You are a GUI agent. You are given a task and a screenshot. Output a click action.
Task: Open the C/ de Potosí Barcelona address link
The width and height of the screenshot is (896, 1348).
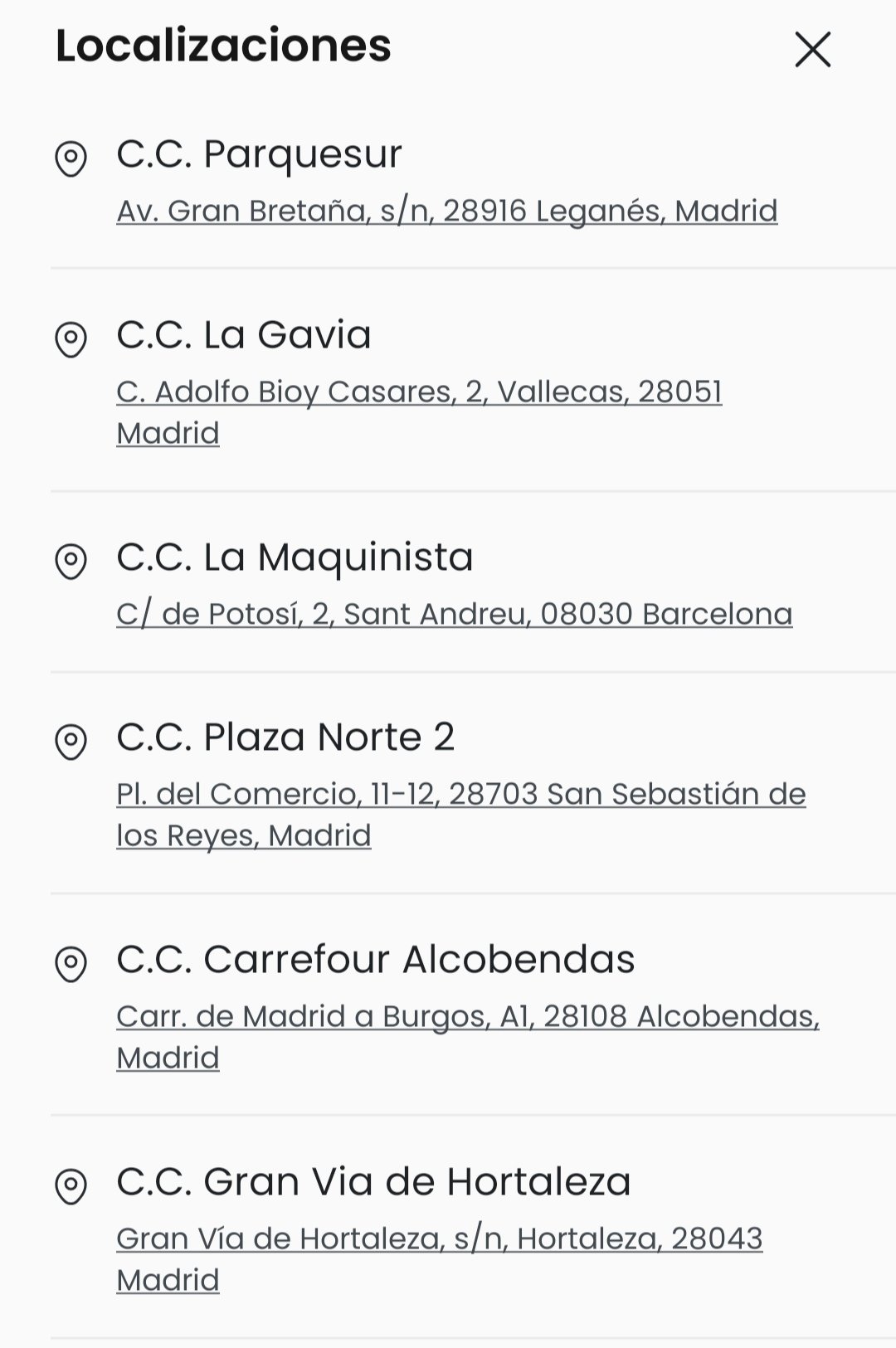(x=454, y=614)
